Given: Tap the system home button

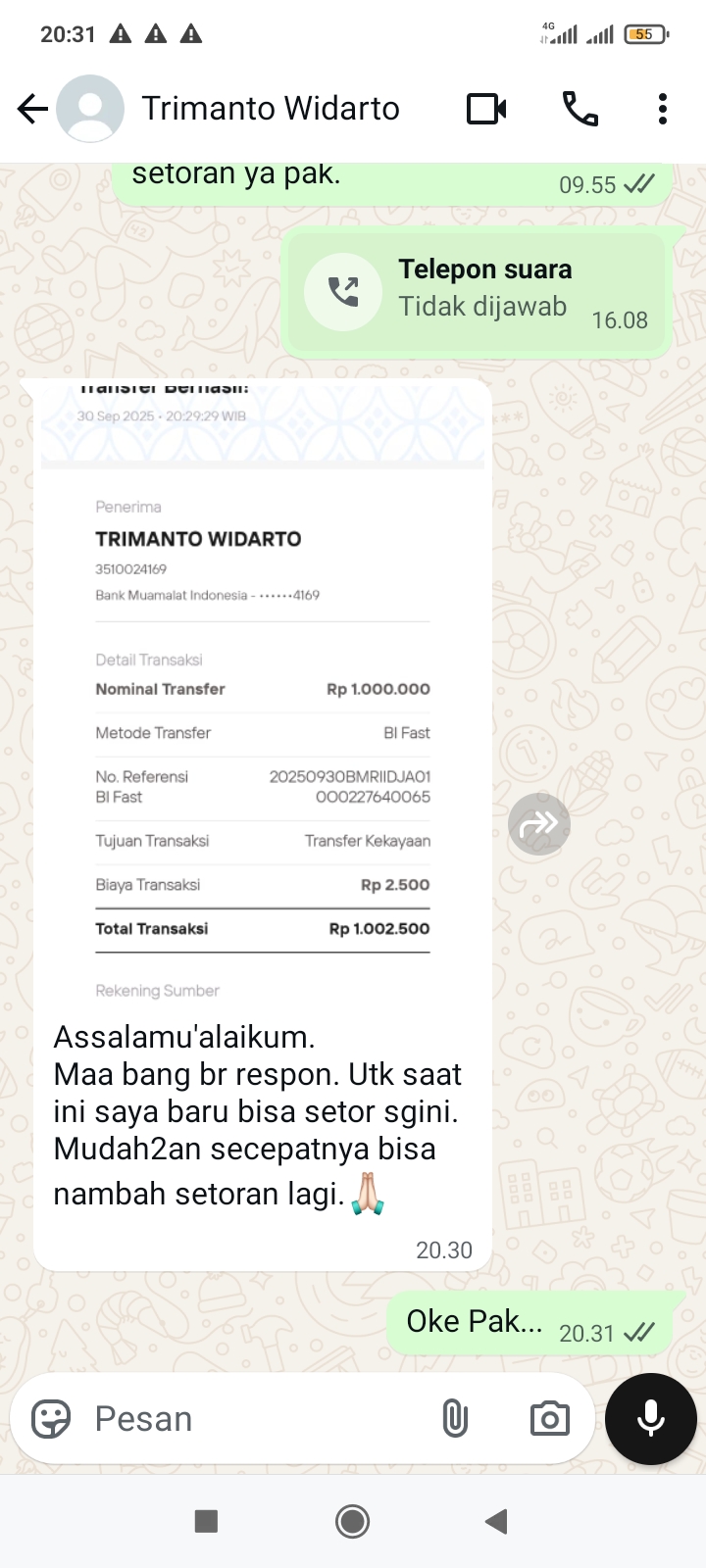Looking at the screenshot, I should point(353,1521).
